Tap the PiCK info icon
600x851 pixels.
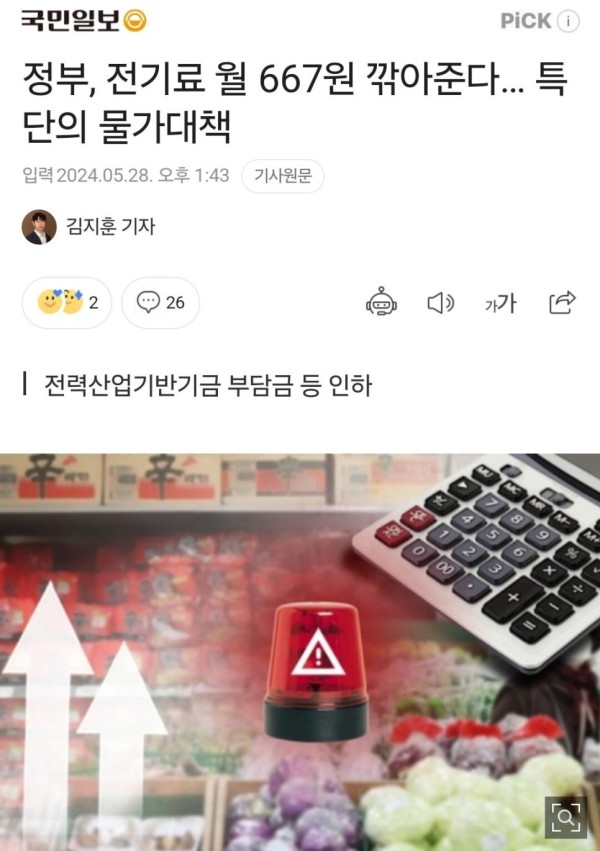tap(568, 21)
